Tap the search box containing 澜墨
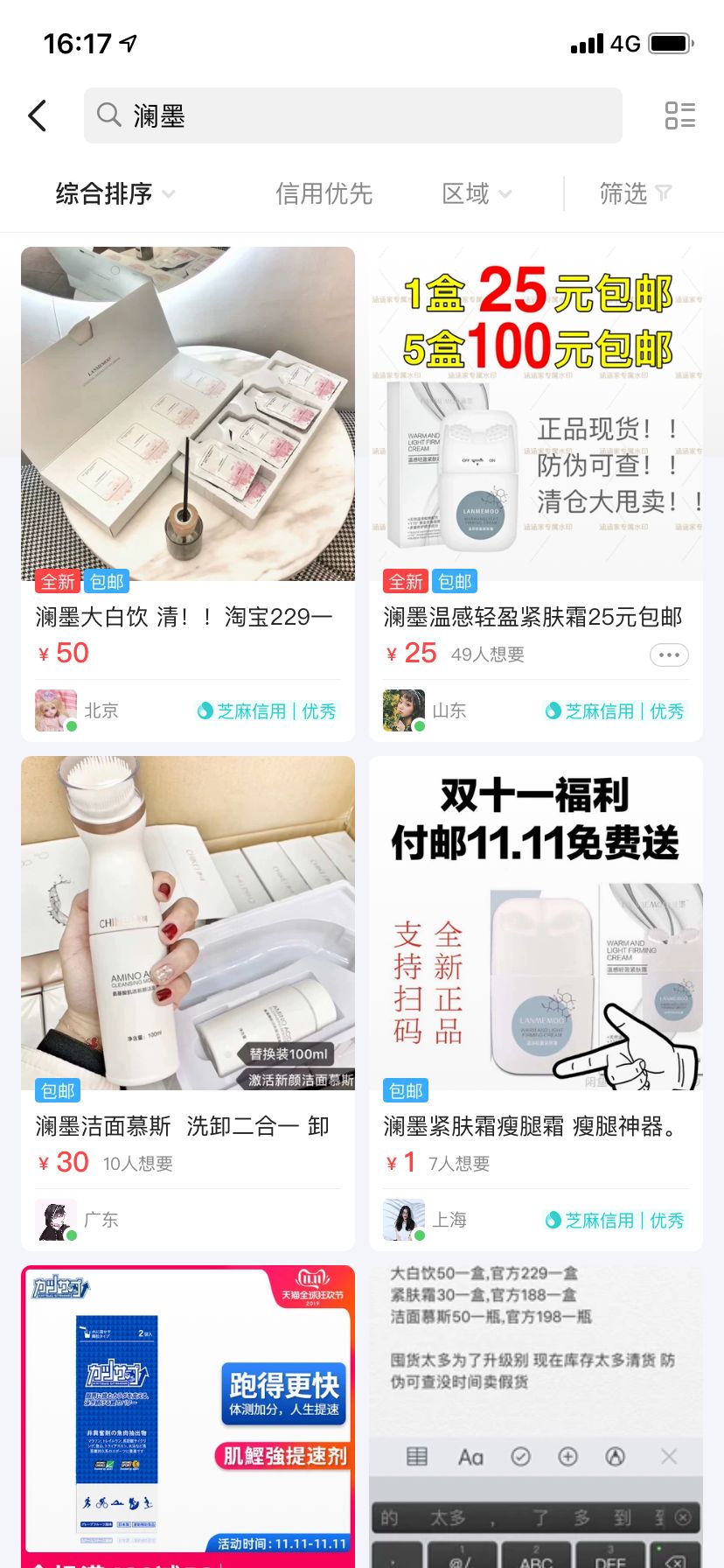 (x=352, y=115)
